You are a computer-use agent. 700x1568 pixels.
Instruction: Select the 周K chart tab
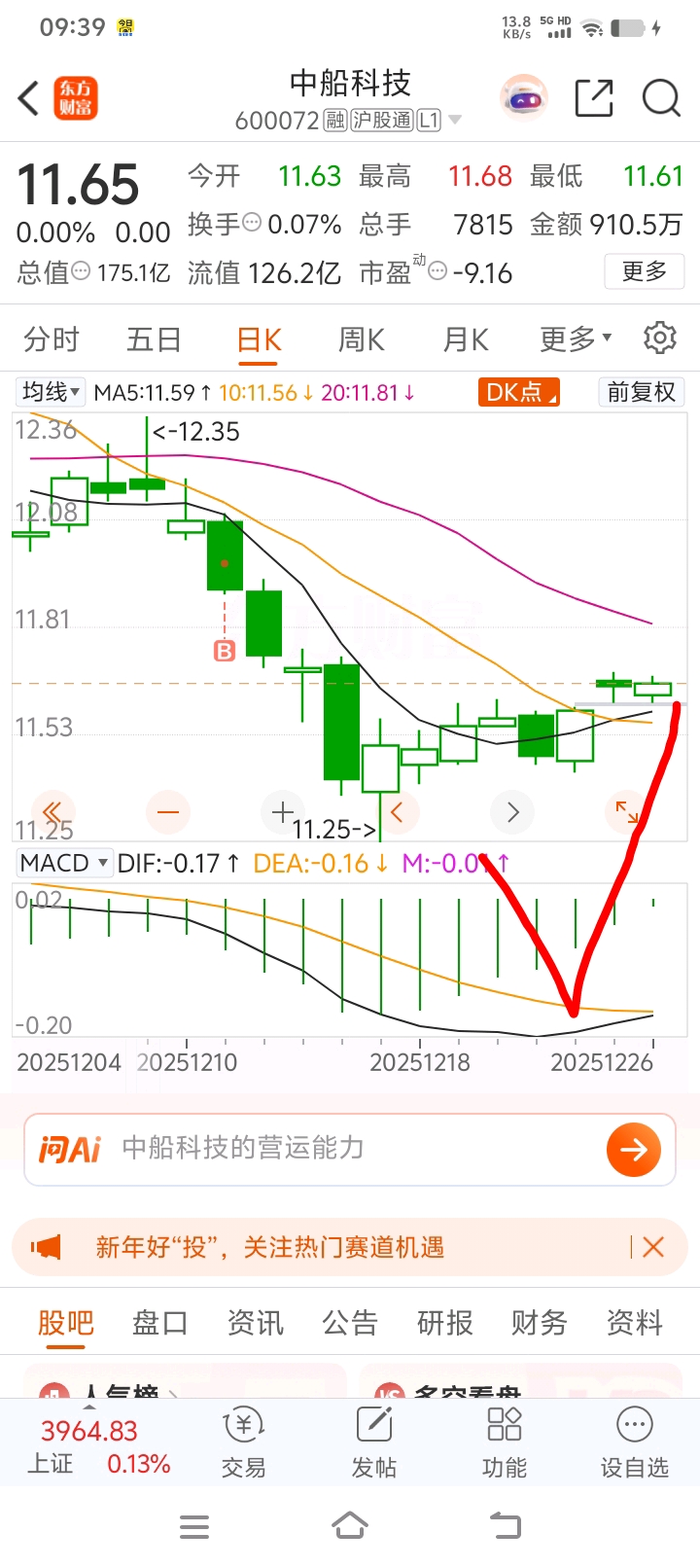362,339
